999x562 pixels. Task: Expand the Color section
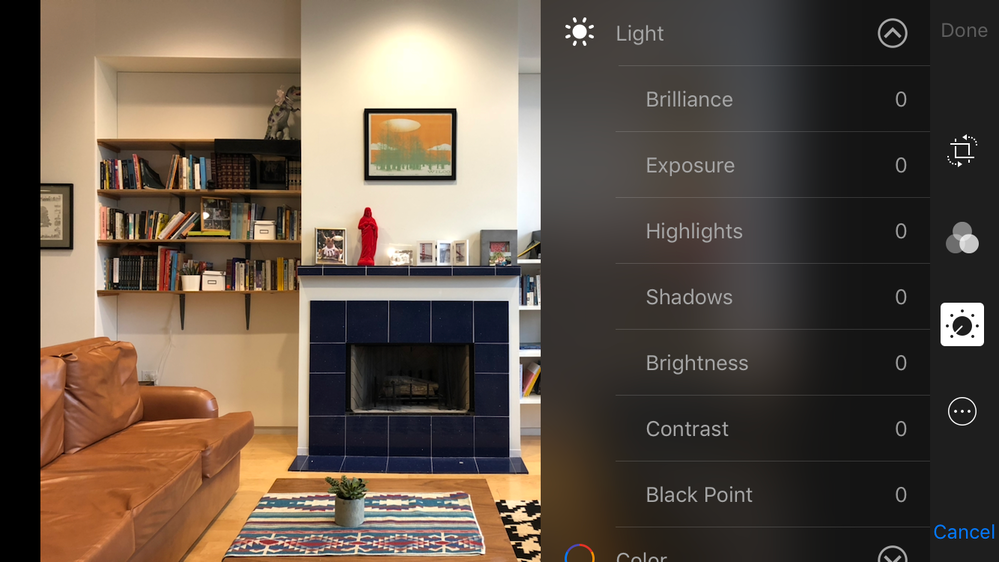click(x=892, y=555)
